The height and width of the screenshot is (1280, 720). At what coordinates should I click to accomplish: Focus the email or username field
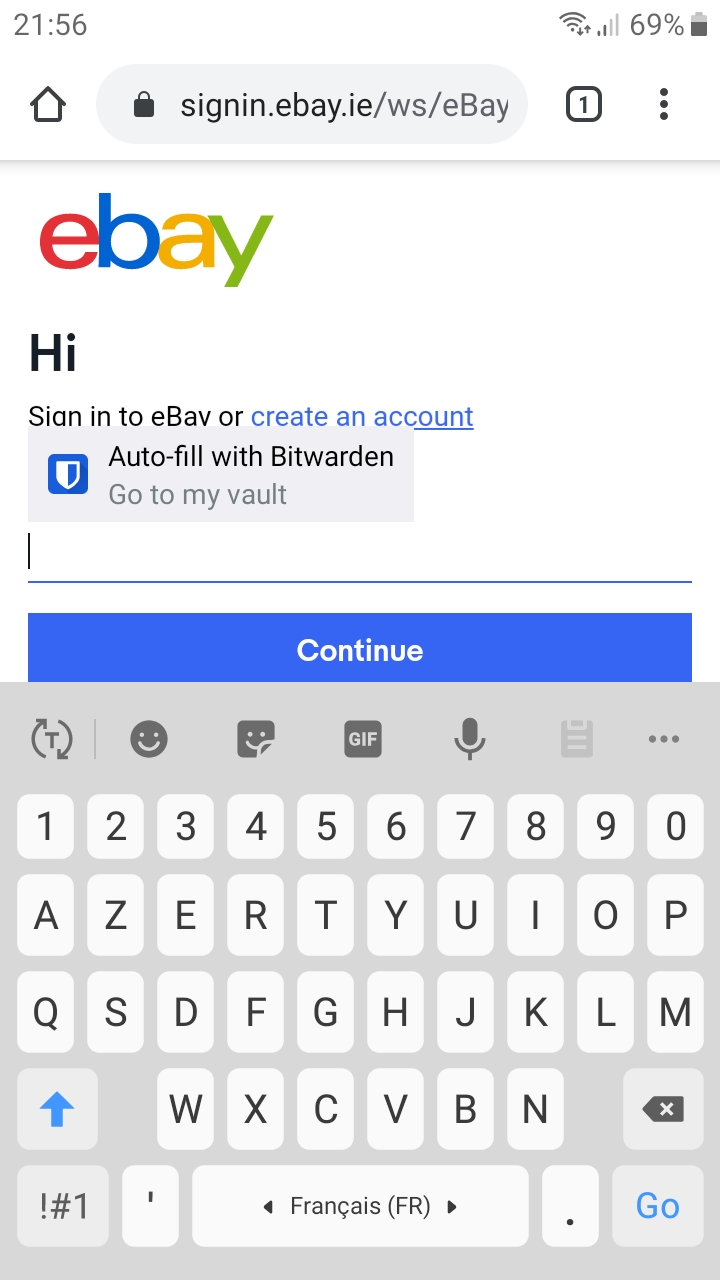tap(360, 553)
